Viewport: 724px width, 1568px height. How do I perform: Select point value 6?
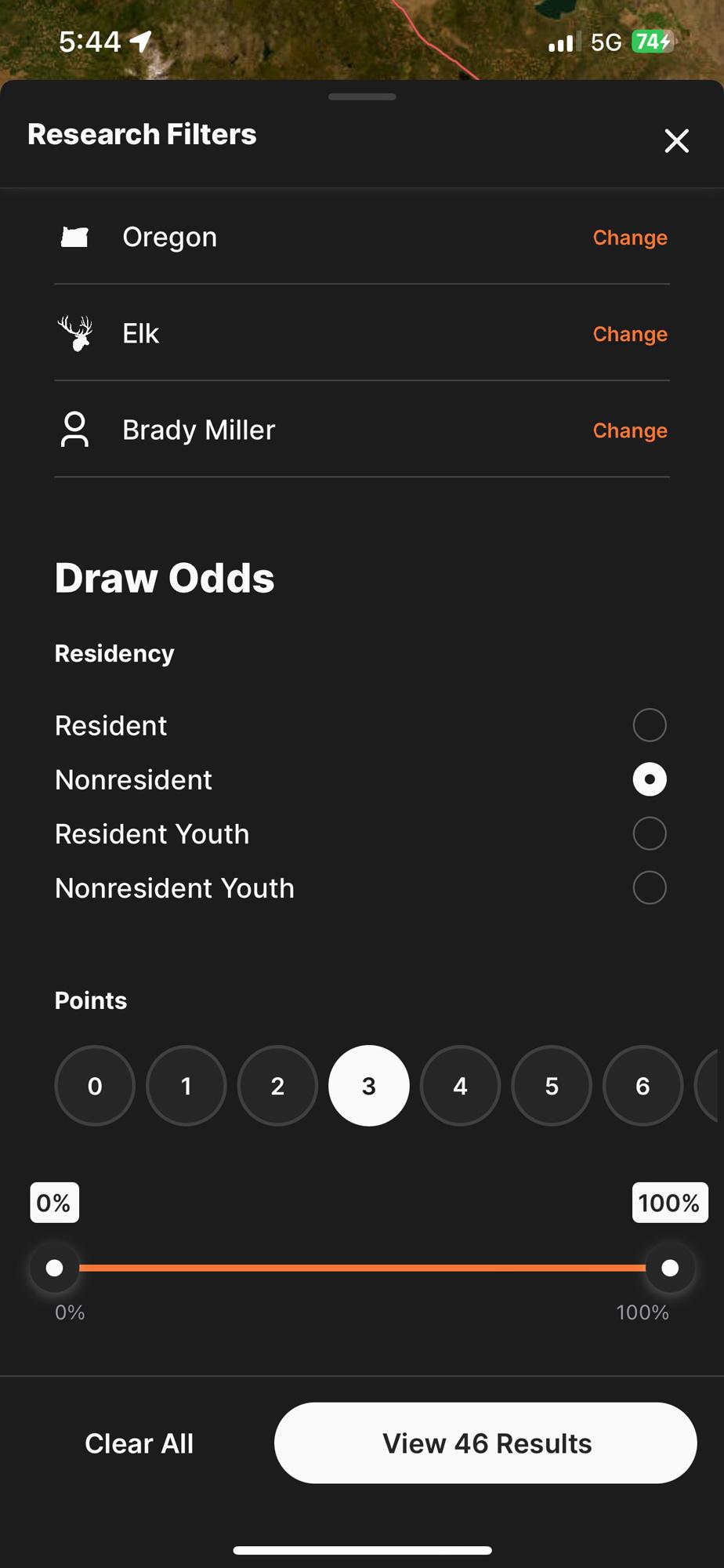643,1086
